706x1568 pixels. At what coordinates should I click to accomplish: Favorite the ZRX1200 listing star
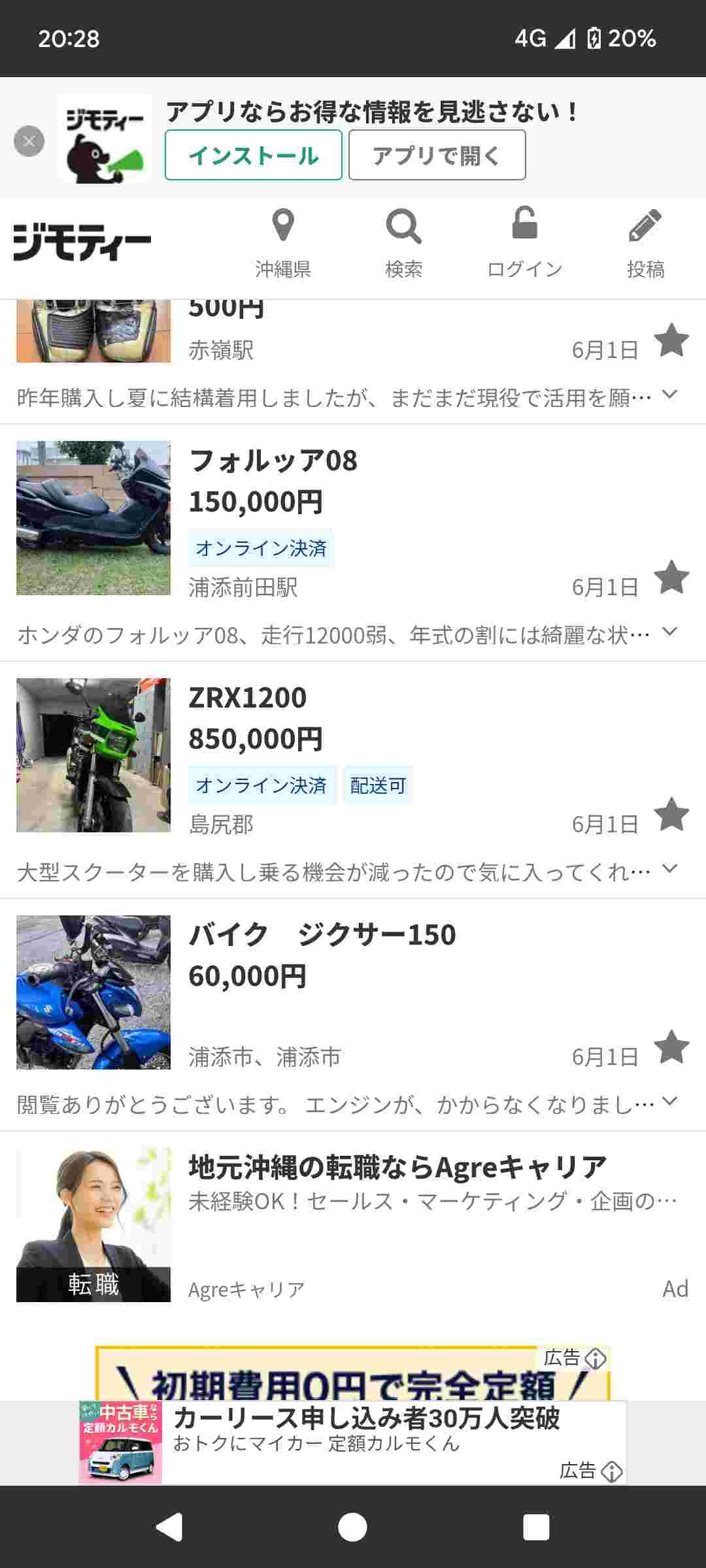click(x=671, y=815)
